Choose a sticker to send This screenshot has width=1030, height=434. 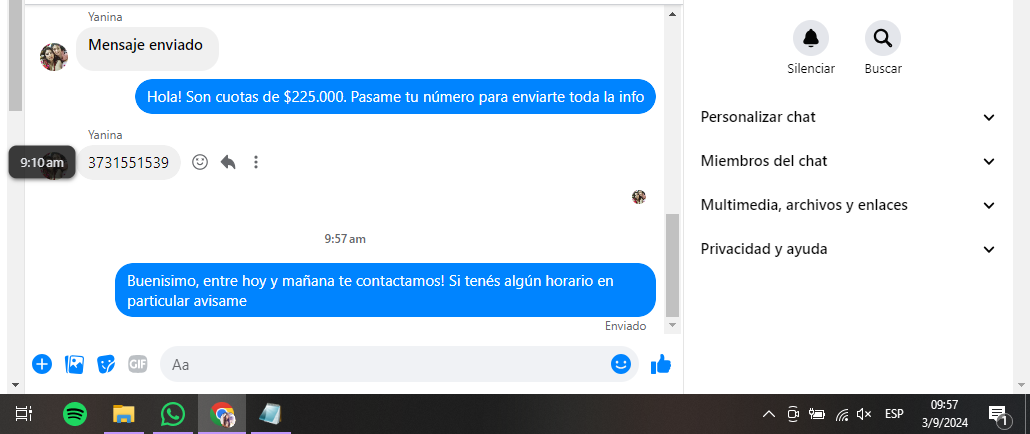[106, 364]
